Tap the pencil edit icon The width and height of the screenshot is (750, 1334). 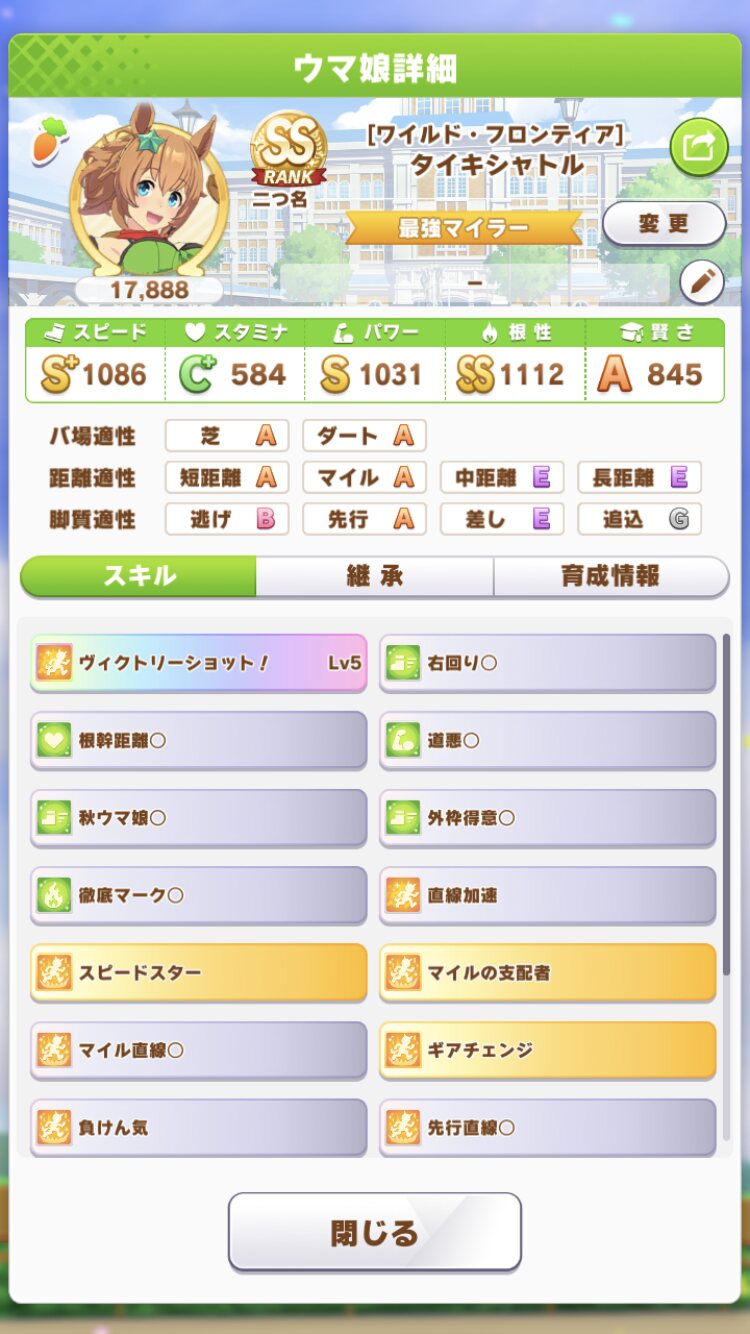point(701,284)
